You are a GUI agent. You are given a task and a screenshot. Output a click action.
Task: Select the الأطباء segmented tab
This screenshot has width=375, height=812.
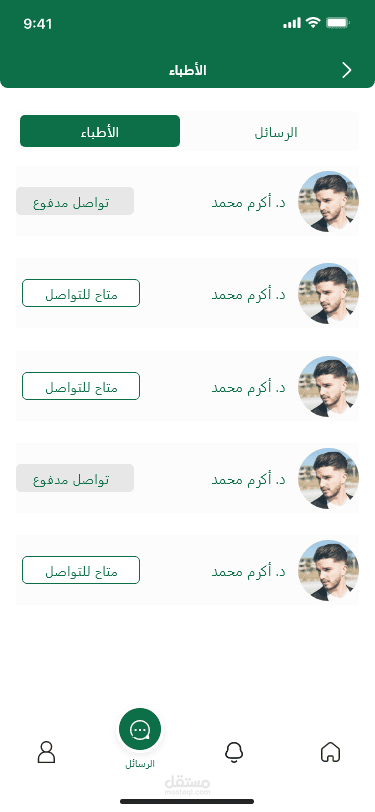tap(100, 132)
